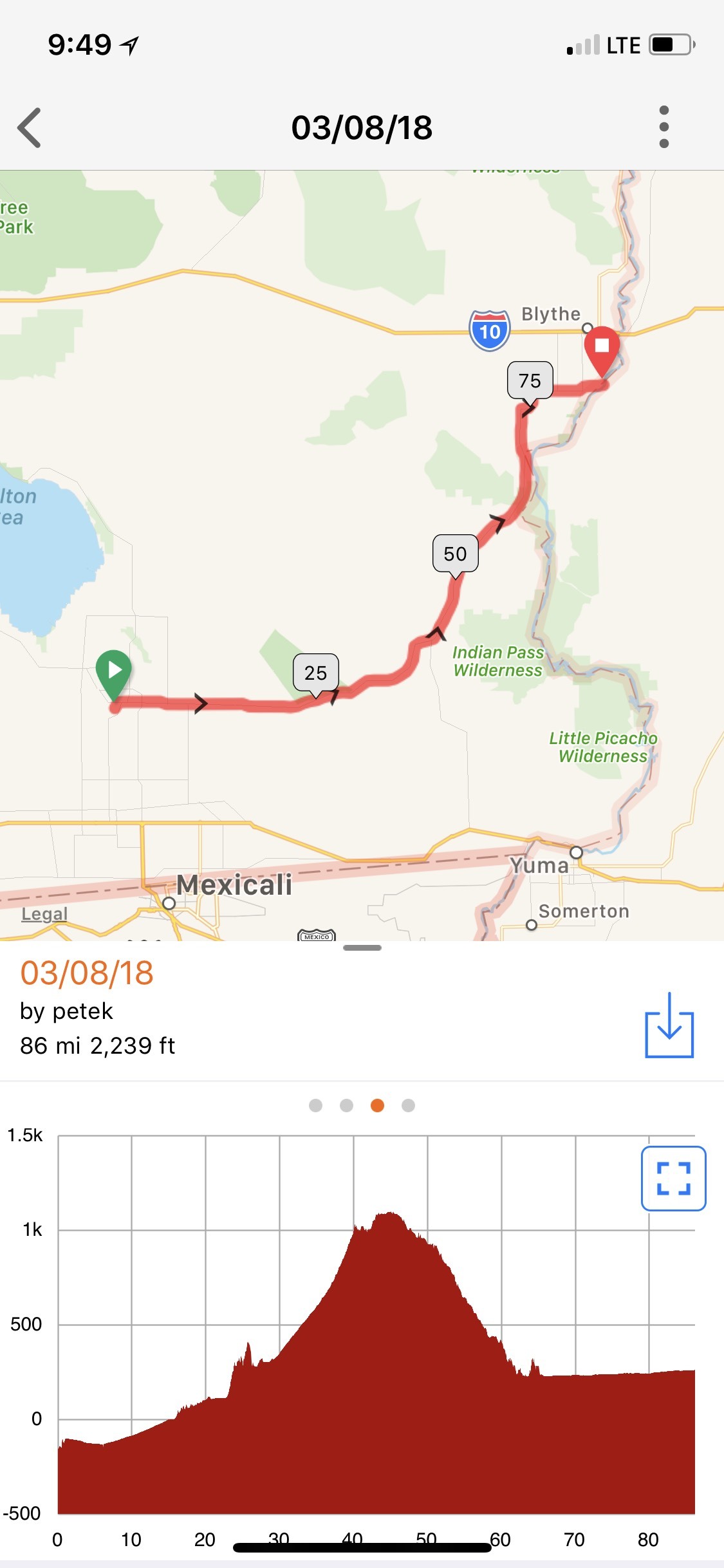Select the 25 mile marker on route

point(315,673)
